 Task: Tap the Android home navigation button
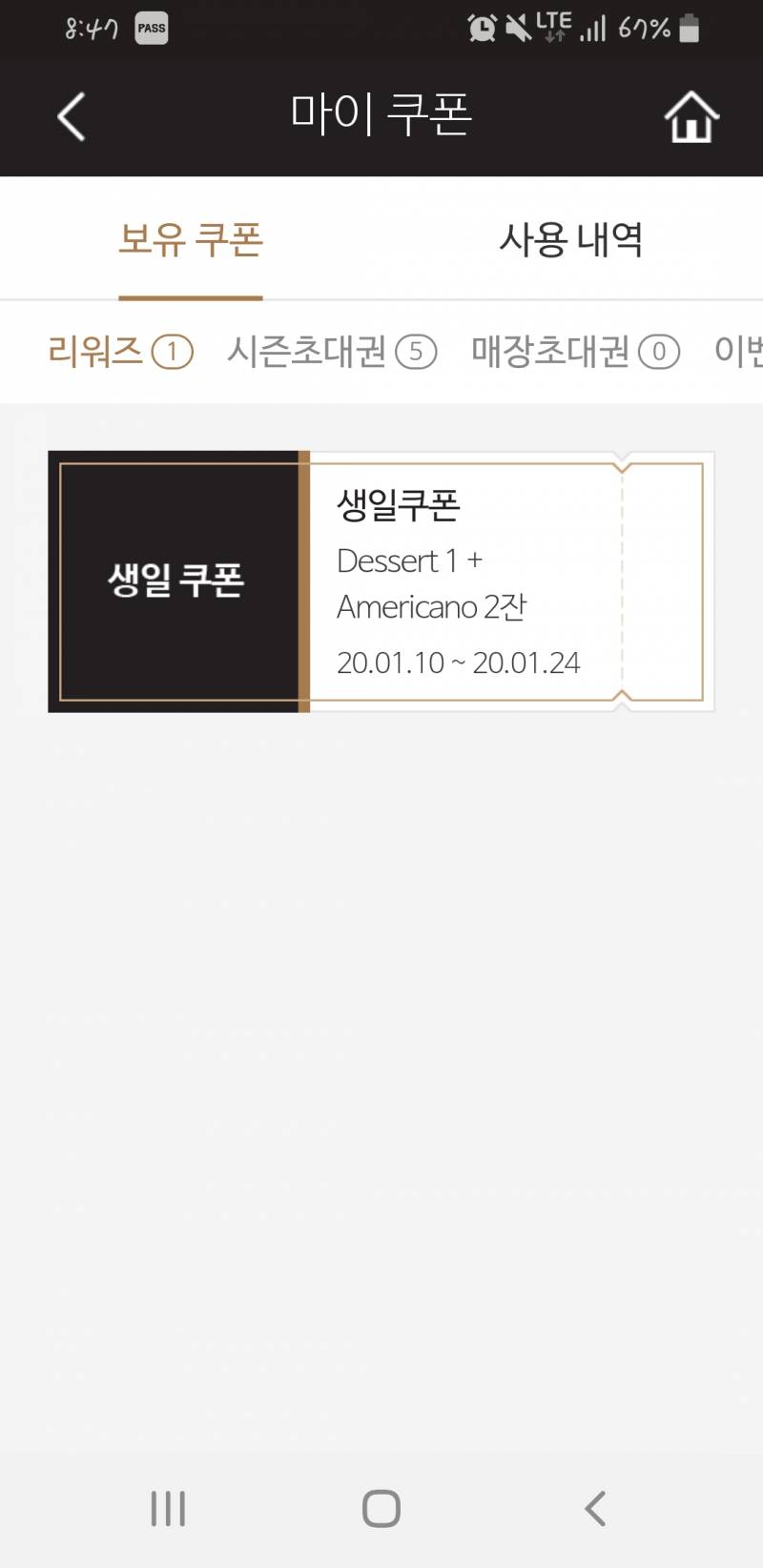[x=381, y=1509]
